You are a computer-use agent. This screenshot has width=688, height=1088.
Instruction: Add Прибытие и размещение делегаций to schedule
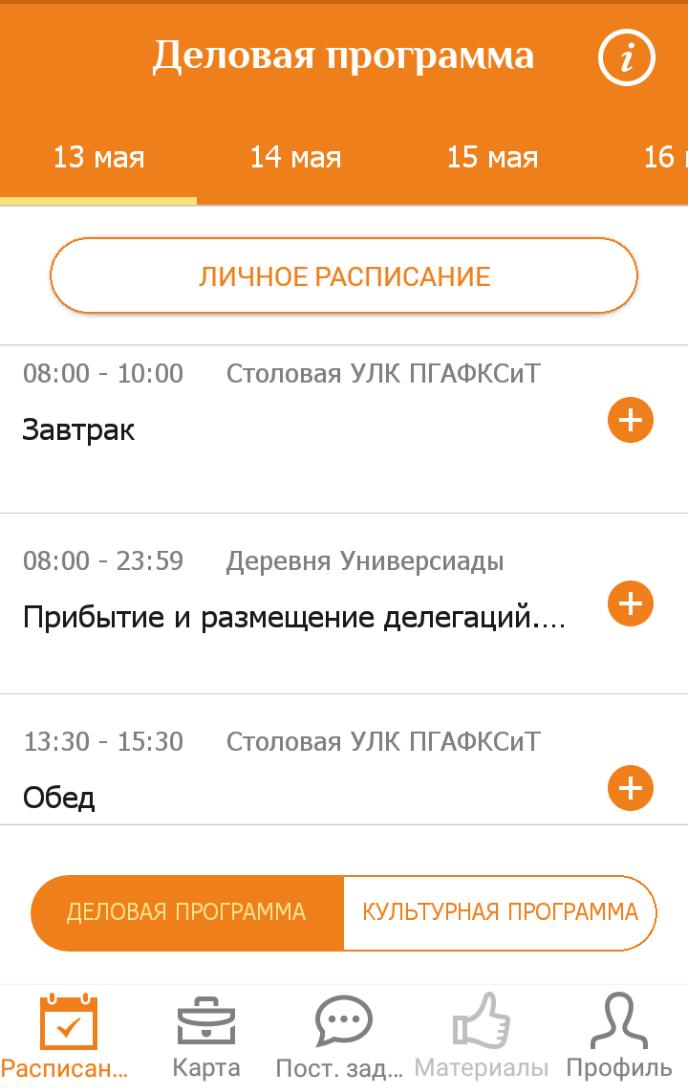[630, 604]
